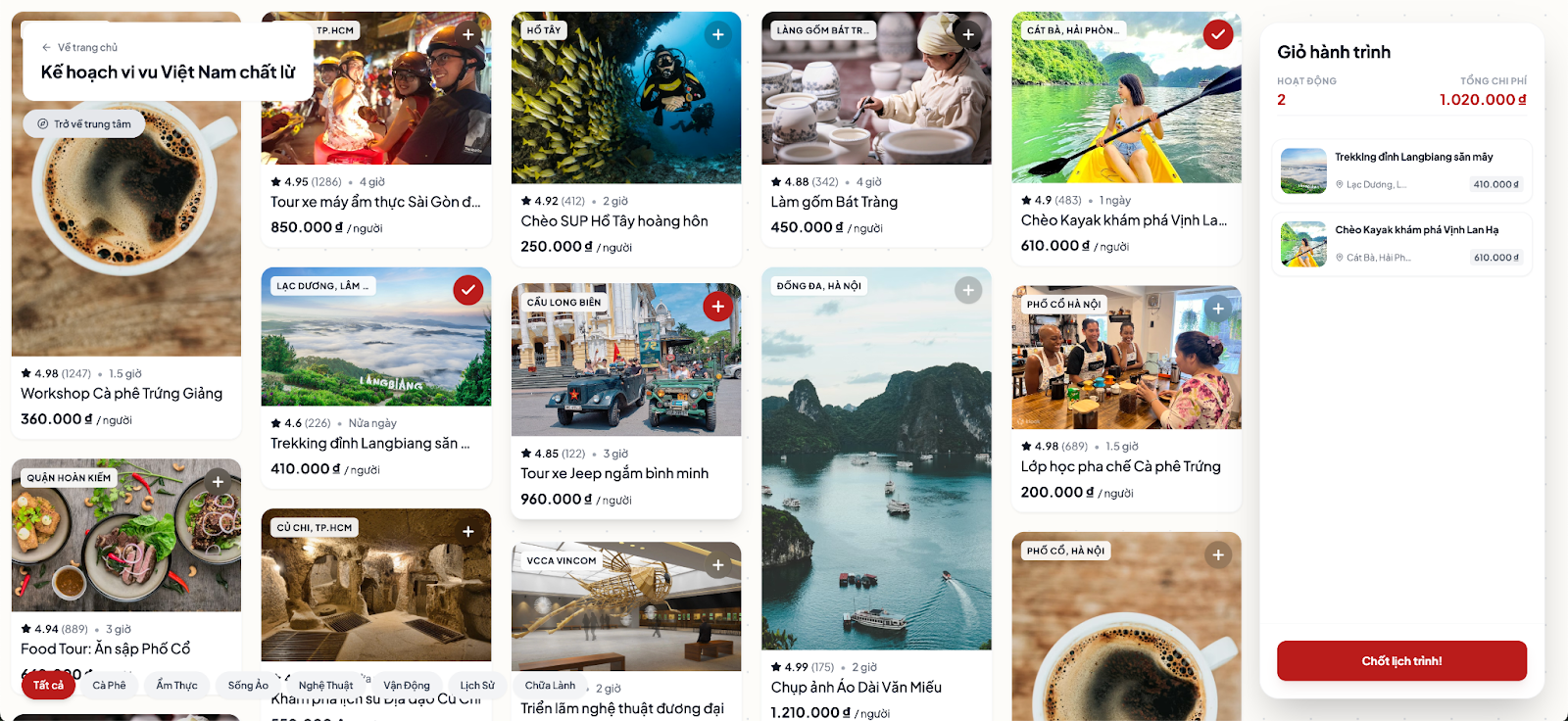Uncheck Chèo Kayak khám phá Vịnh Lan Hạ
The width and height of the screenshot is (1568, 721).
click(1218, 34)
